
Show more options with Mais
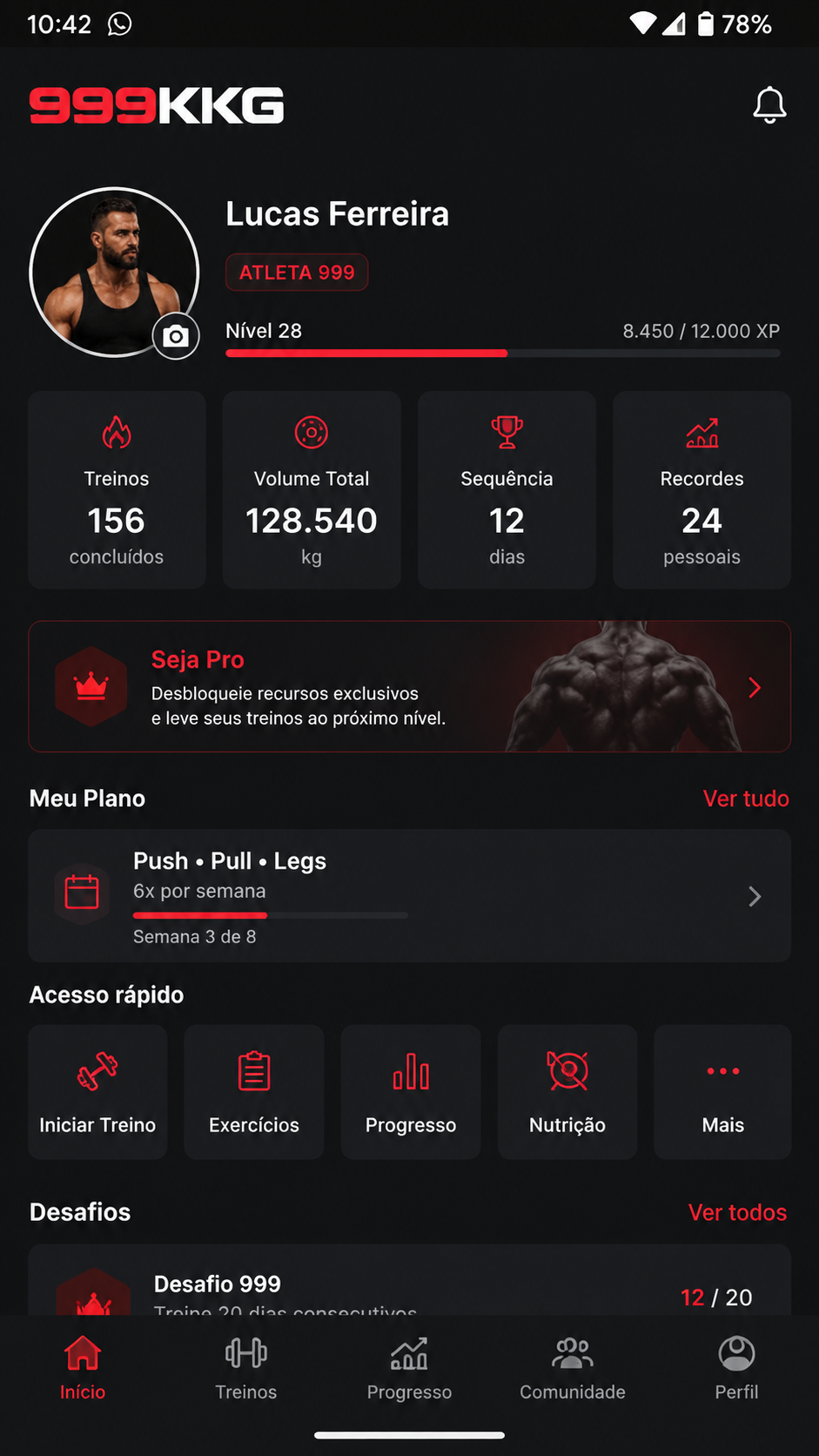tap(722, 1092)
